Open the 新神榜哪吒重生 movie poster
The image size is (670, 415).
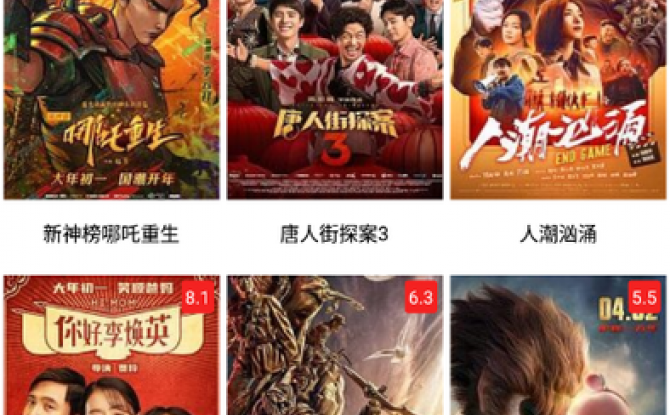coord(111,100)
